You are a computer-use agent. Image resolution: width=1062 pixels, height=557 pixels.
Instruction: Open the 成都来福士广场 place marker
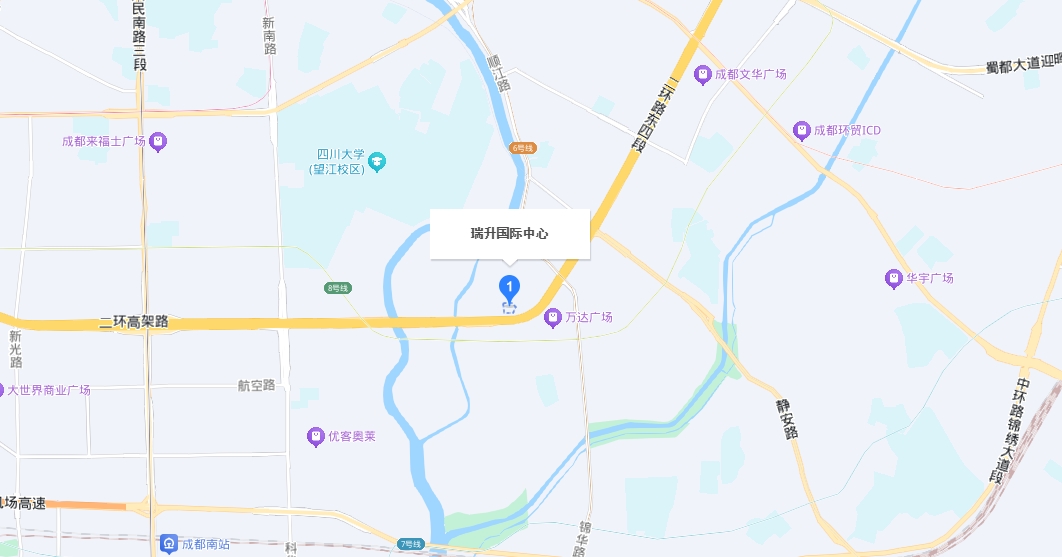(158, 142)
